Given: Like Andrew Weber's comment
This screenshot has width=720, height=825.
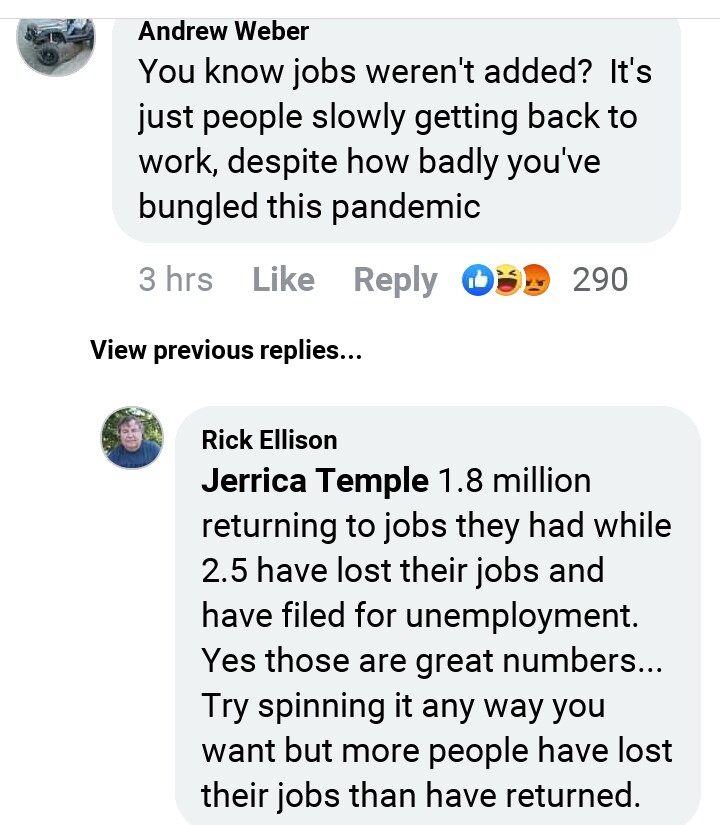Looking at the screenshot, I should (x=283, y=280).
